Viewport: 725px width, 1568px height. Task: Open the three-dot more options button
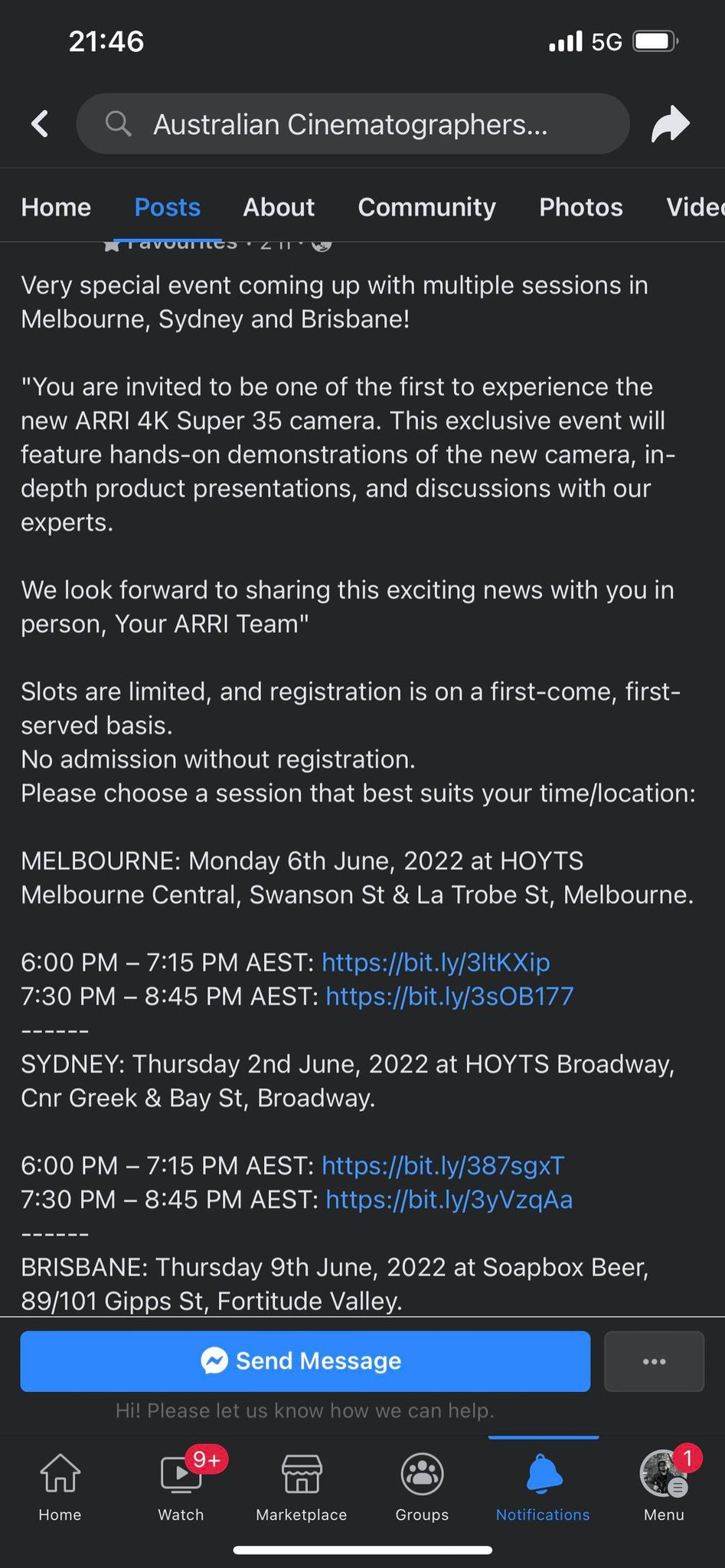coord(654,1361)
